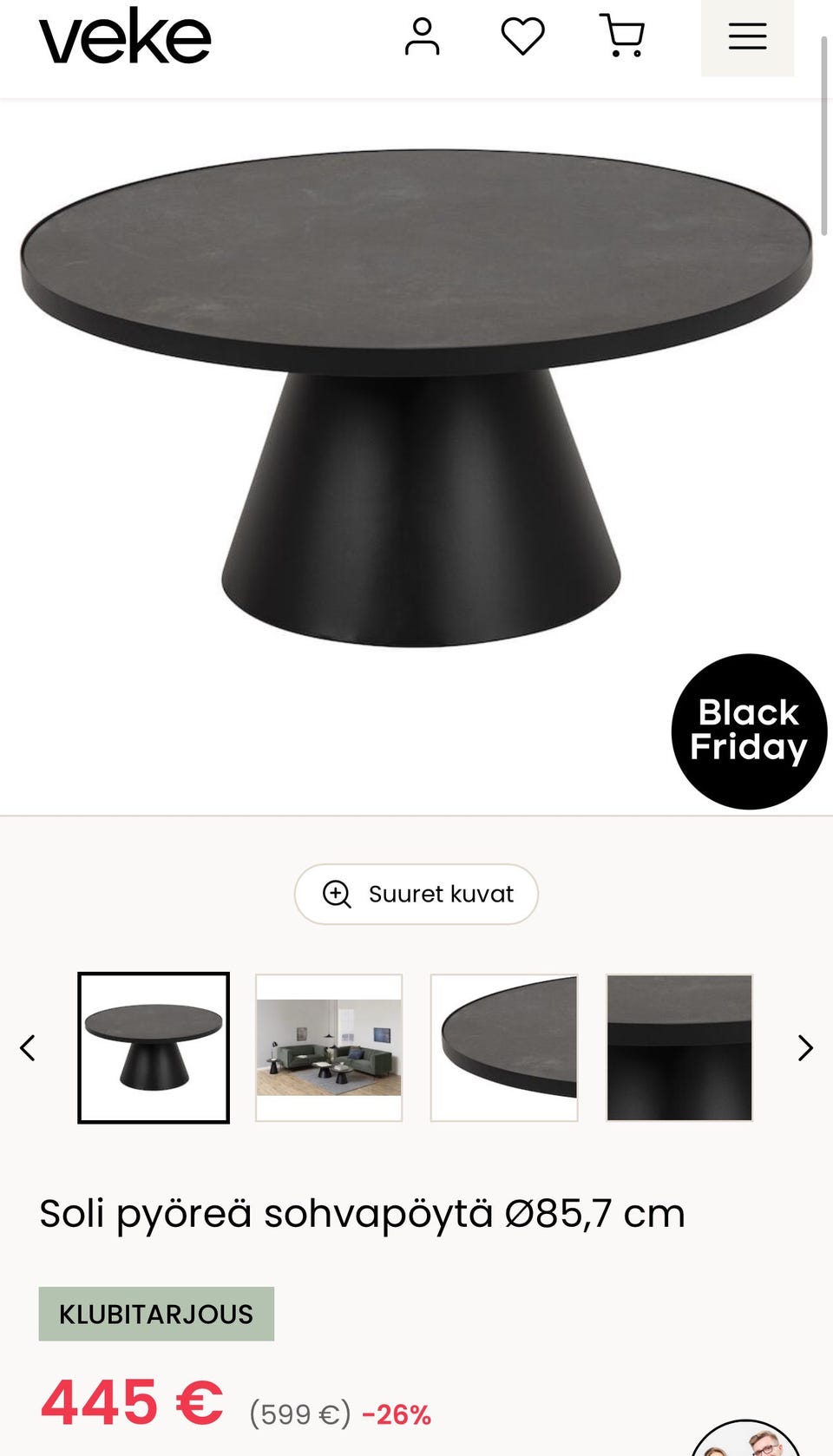Screen dimensions: 833x1456
Task: Open the shopping cart
Action: pos(622,36)
